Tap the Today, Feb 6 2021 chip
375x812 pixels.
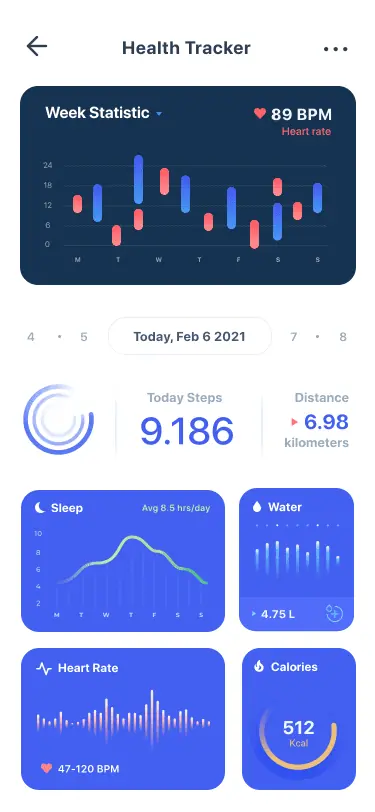(x=190, y=336)
